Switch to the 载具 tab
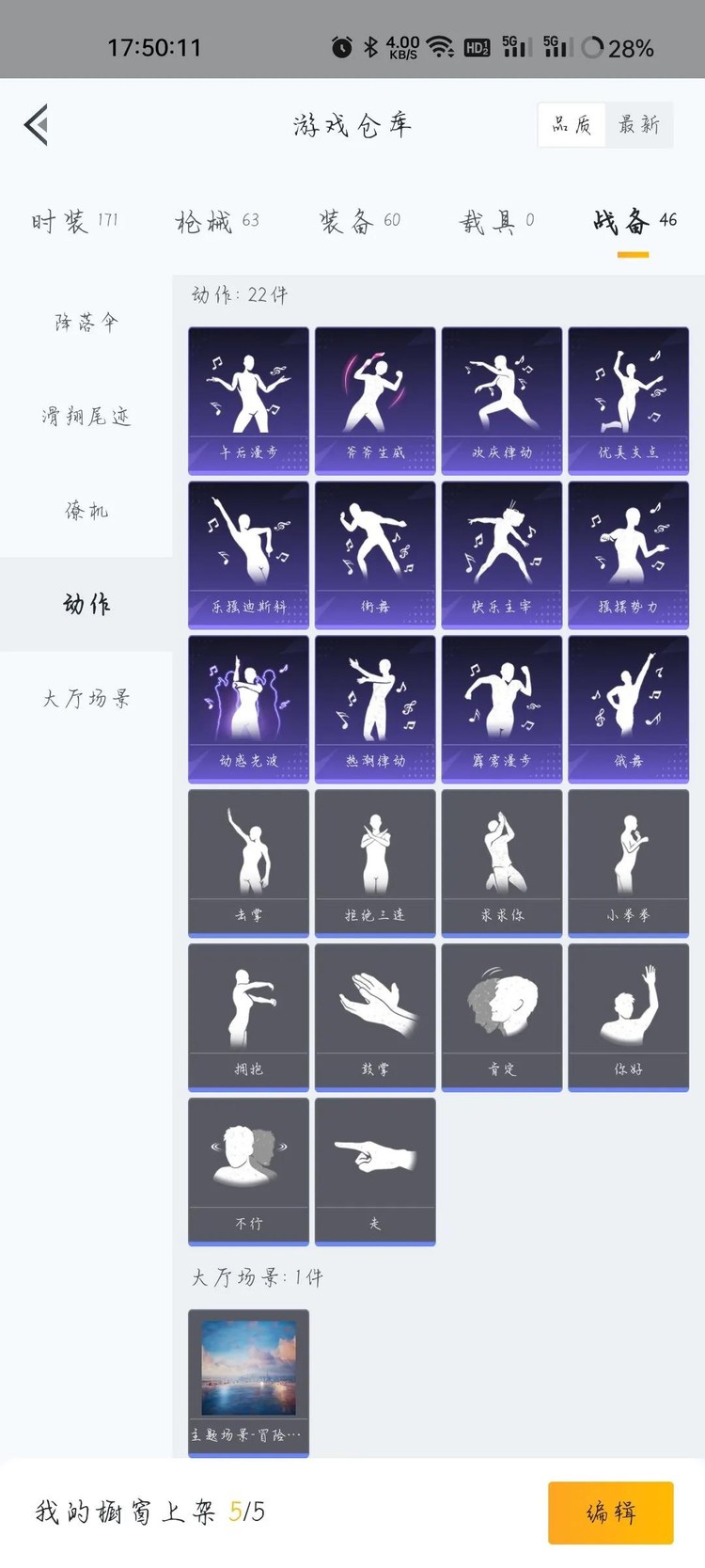Viewport: 705px width, 1568px height. (496, 221)
